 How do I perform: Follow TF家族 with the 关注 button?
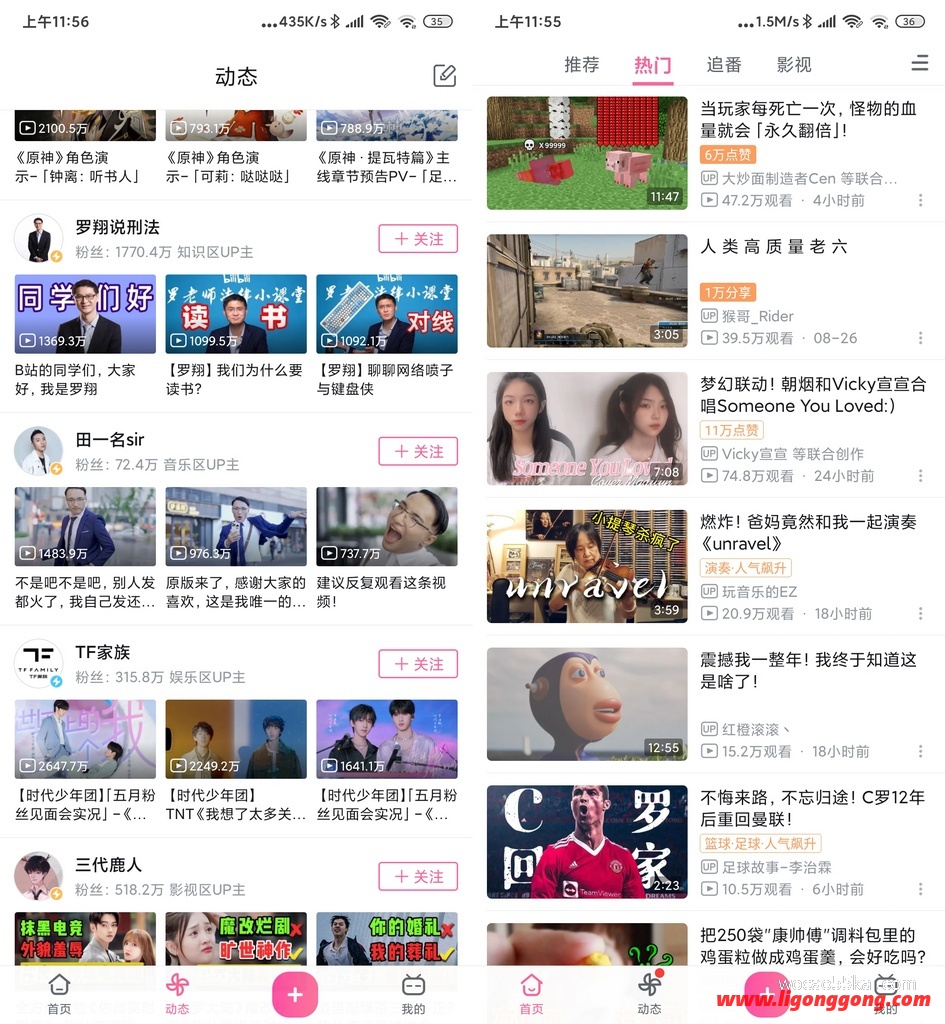[417, 664]
